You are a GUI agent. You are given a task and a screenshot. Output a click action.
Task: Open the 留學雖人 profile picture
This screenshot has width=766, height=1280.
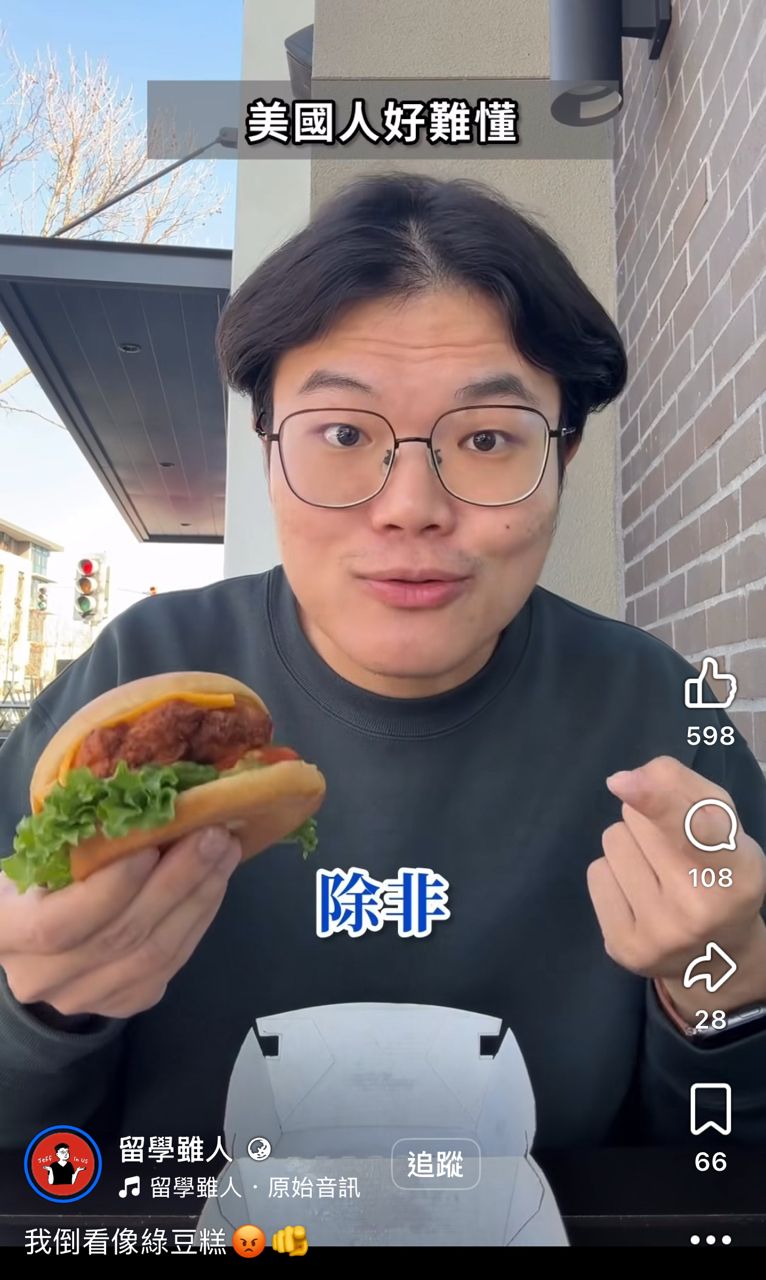pyautogui.click(x=63, y=1164)
